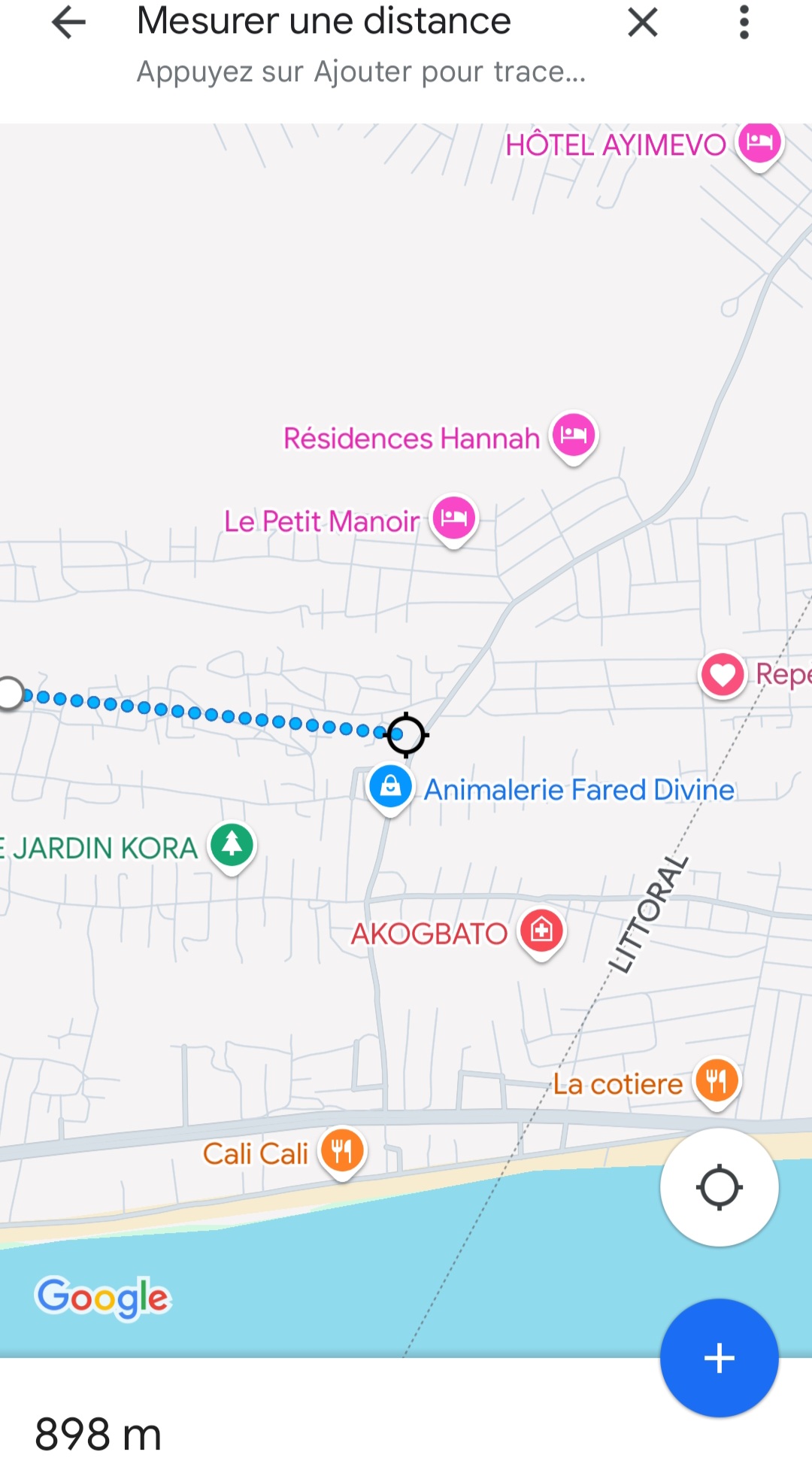
Task: Open Le Petit Manoir marker
Action: (x=454, y=520)
